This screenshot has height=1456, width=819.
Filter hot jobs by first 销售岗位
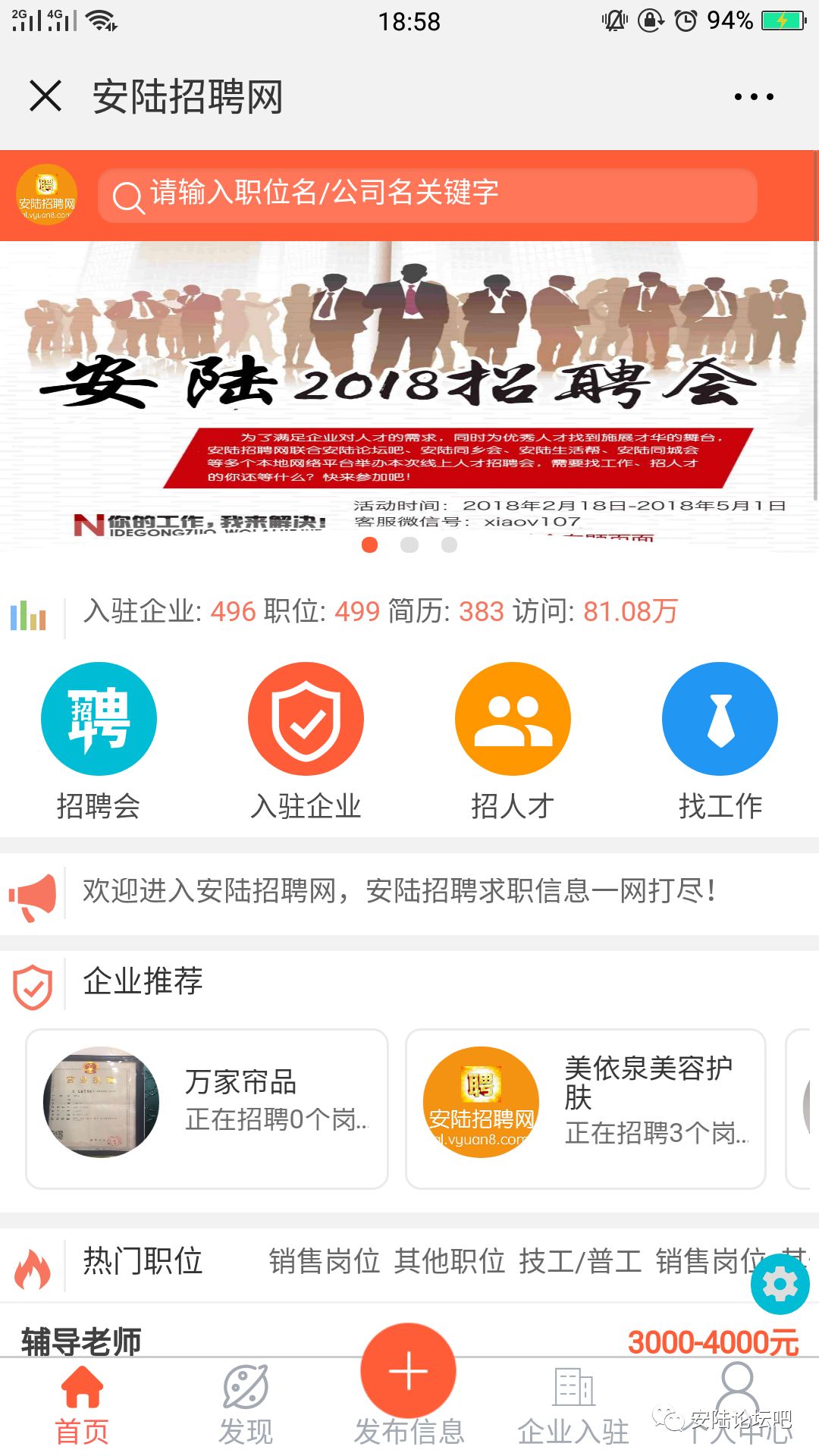pos(325,1260)
